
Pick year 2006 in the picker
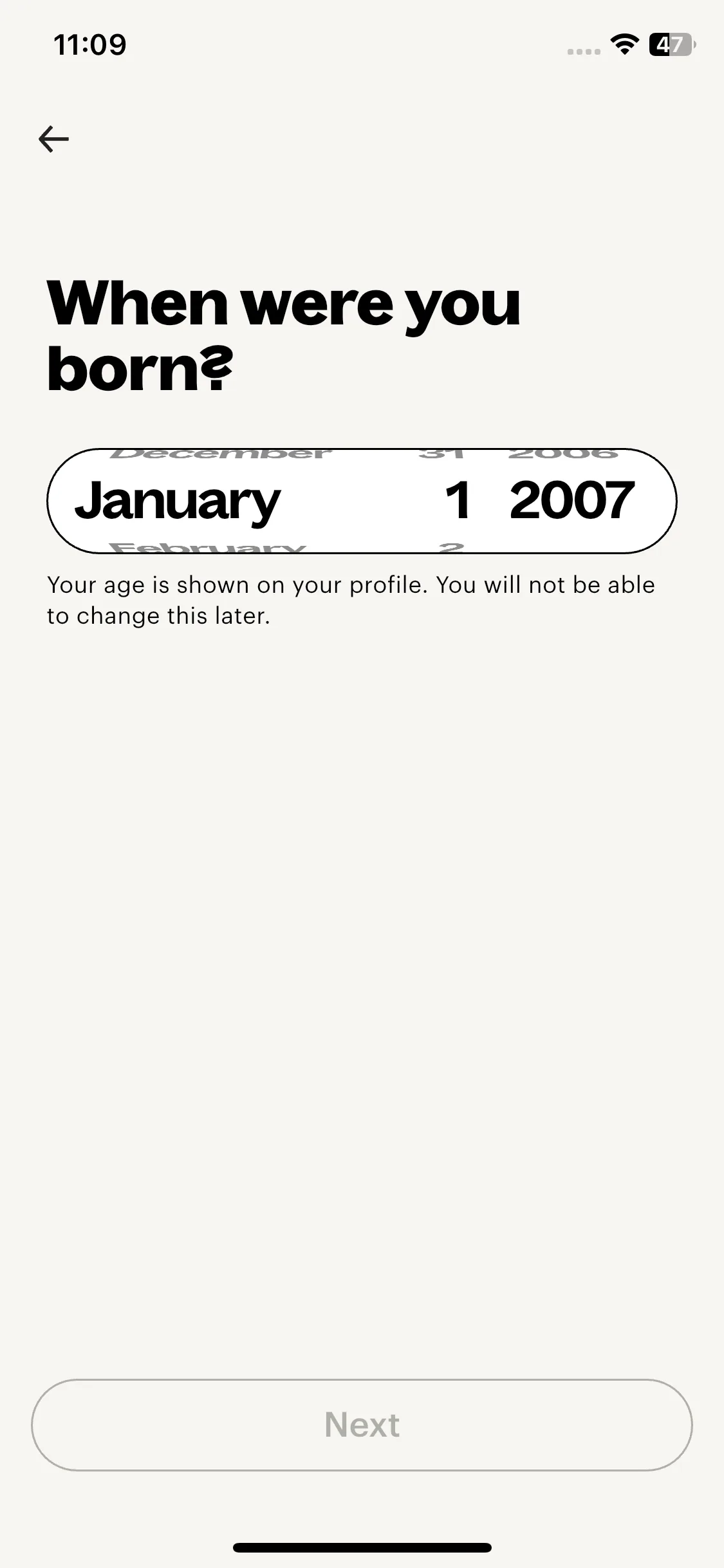(563, 454)
